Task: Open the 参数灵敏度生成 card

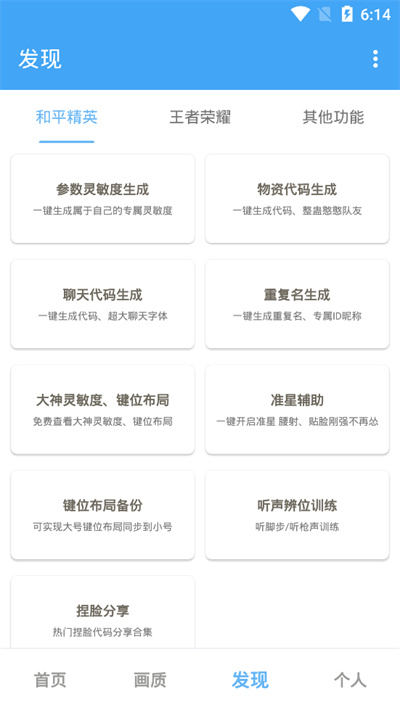Action: (x=103, y=199)
